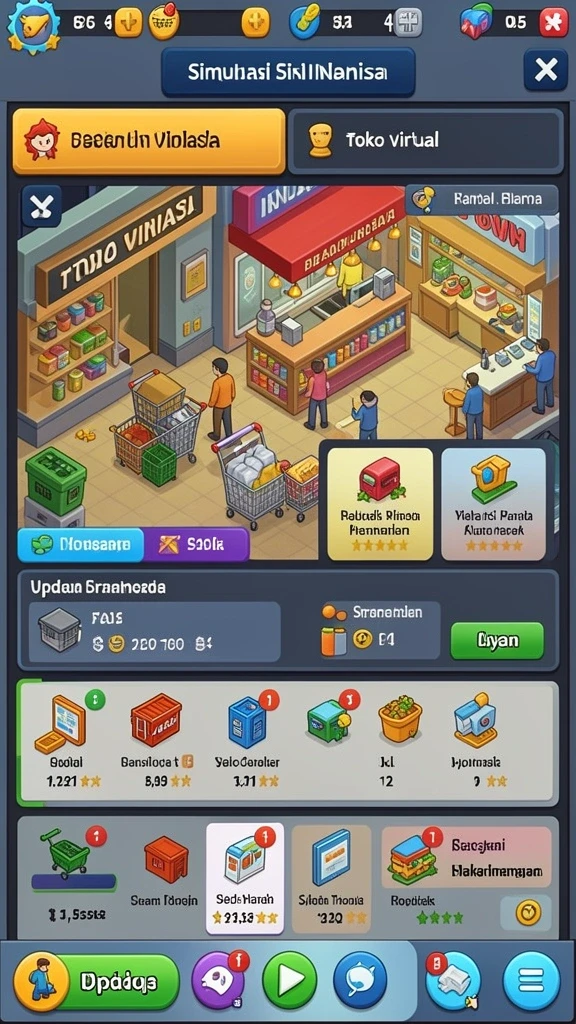
Task: Open the blue chat bubble icon
Action: click(360, 980)
